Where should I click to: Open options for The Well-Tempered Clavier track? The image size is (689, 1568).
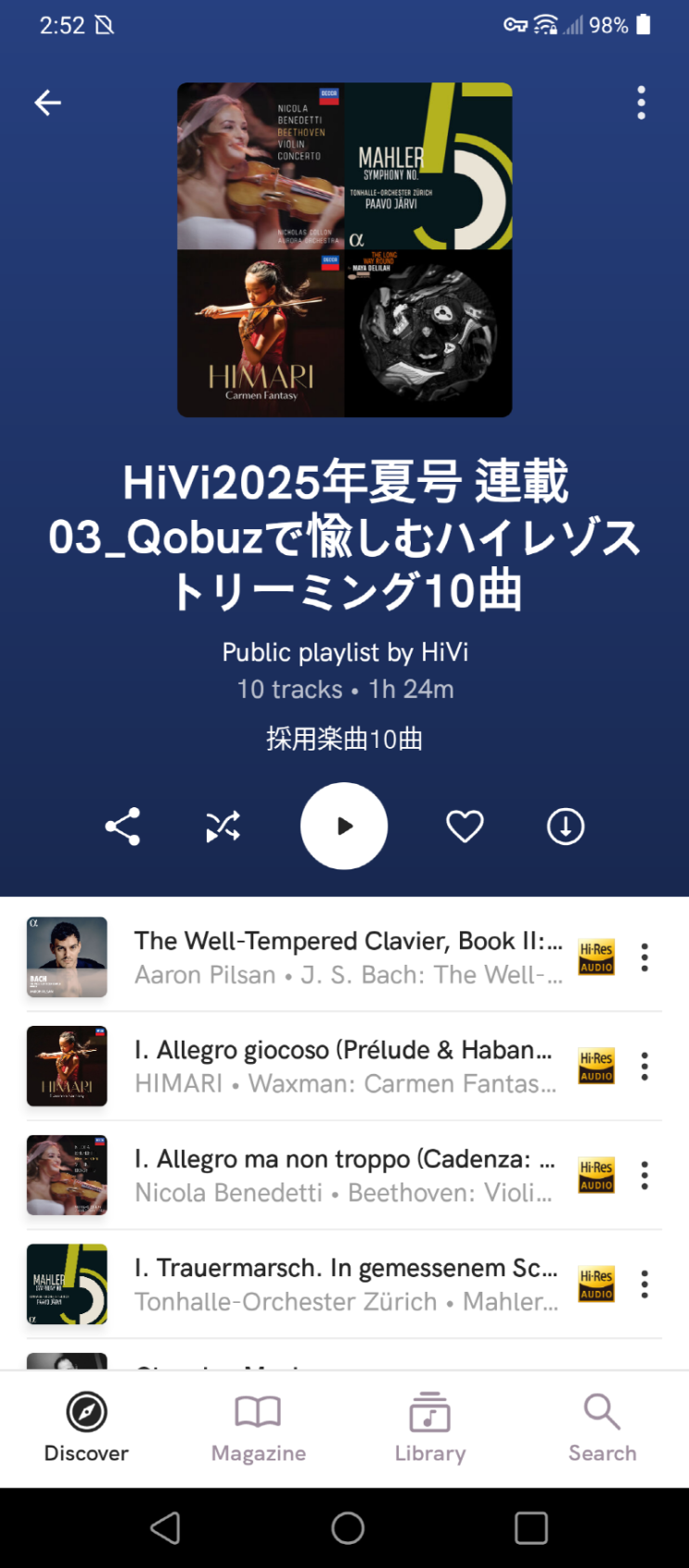point(644,957)
